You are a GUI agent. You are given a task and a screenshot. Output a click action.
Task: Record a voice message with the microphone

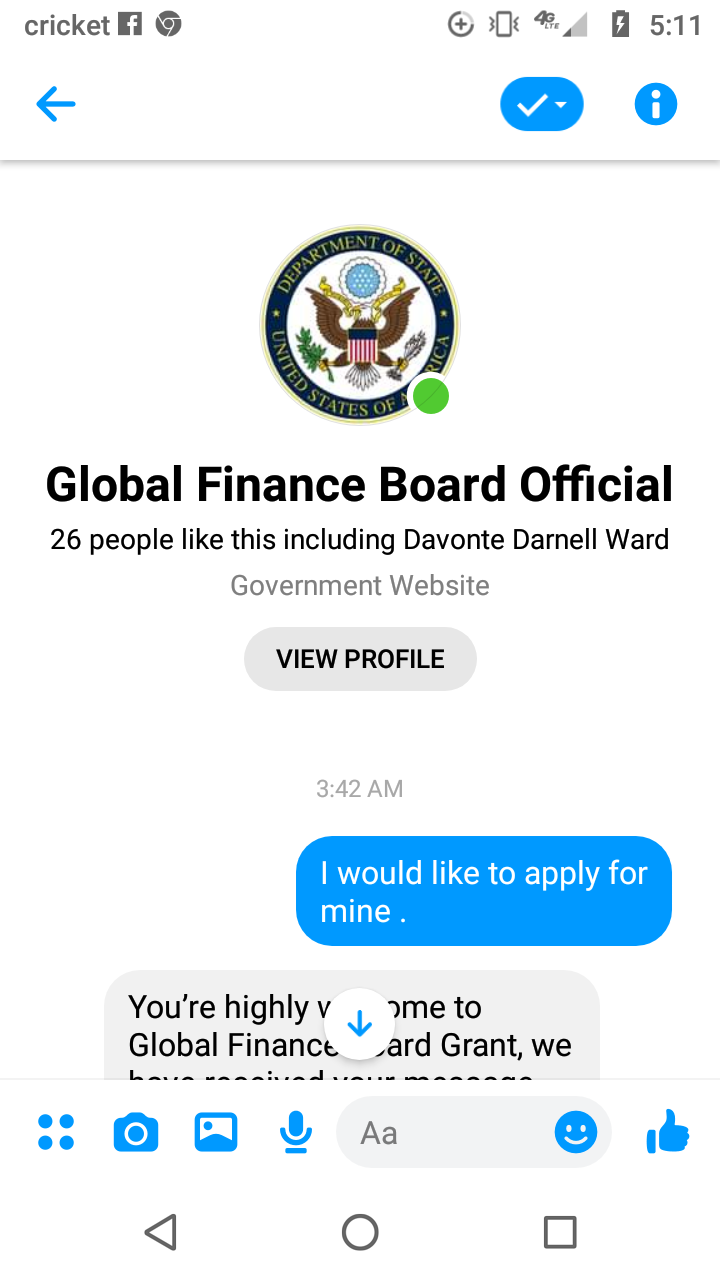pos(295,1132)
